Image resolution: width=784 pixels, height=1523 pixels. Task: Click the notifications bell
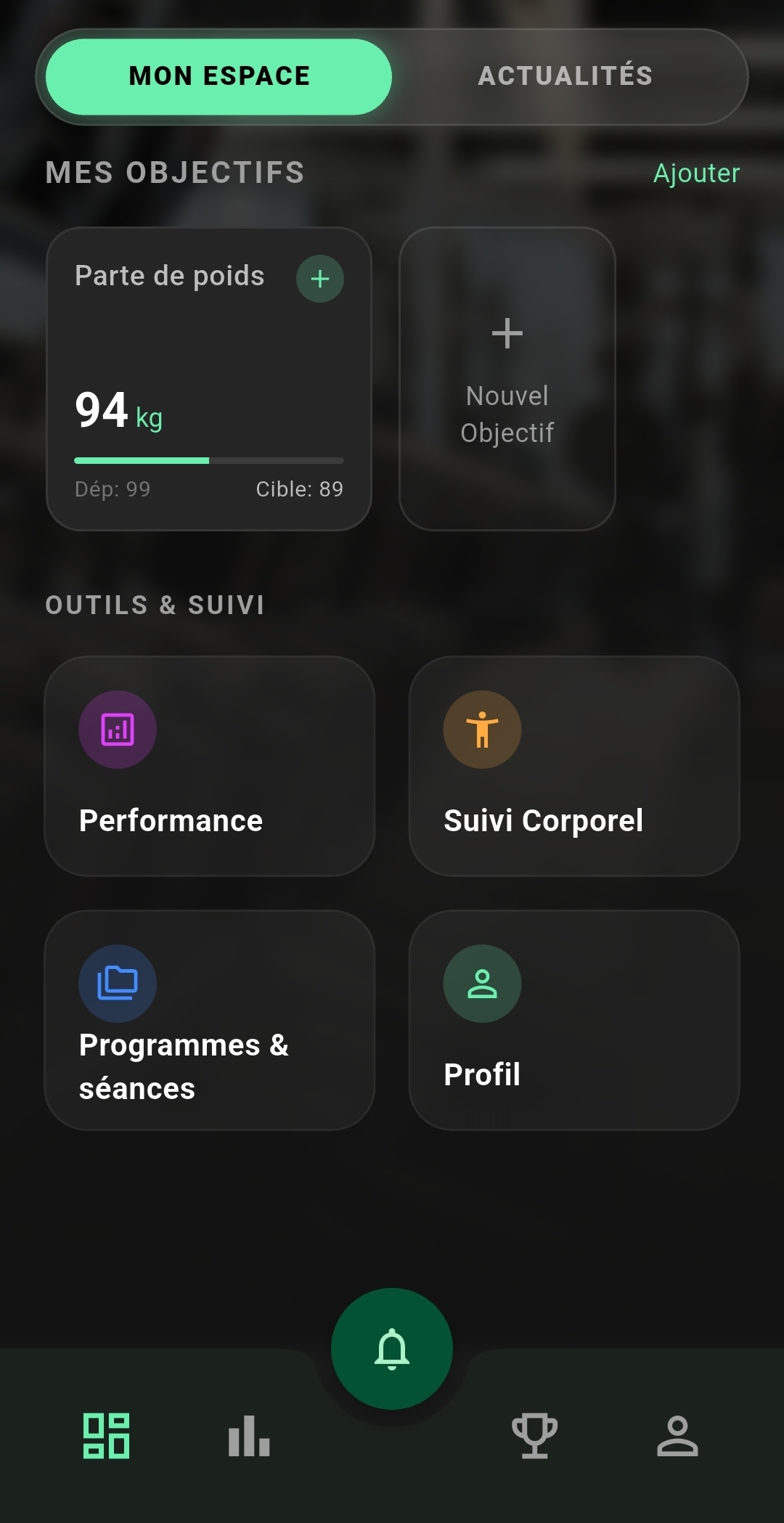pos(391,1349)
